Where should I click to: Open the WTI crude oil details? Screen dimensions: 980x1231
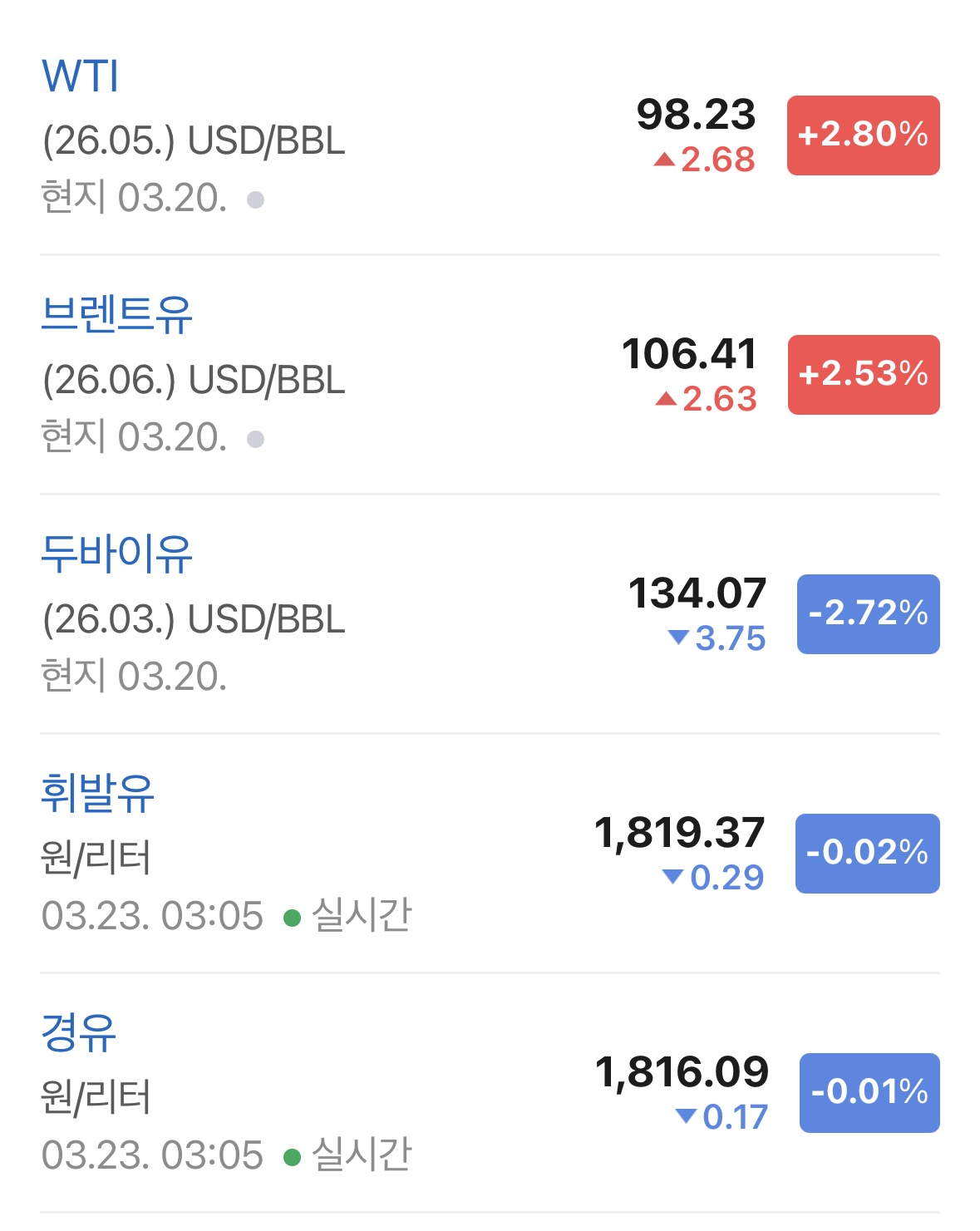[x=81, y=76]
